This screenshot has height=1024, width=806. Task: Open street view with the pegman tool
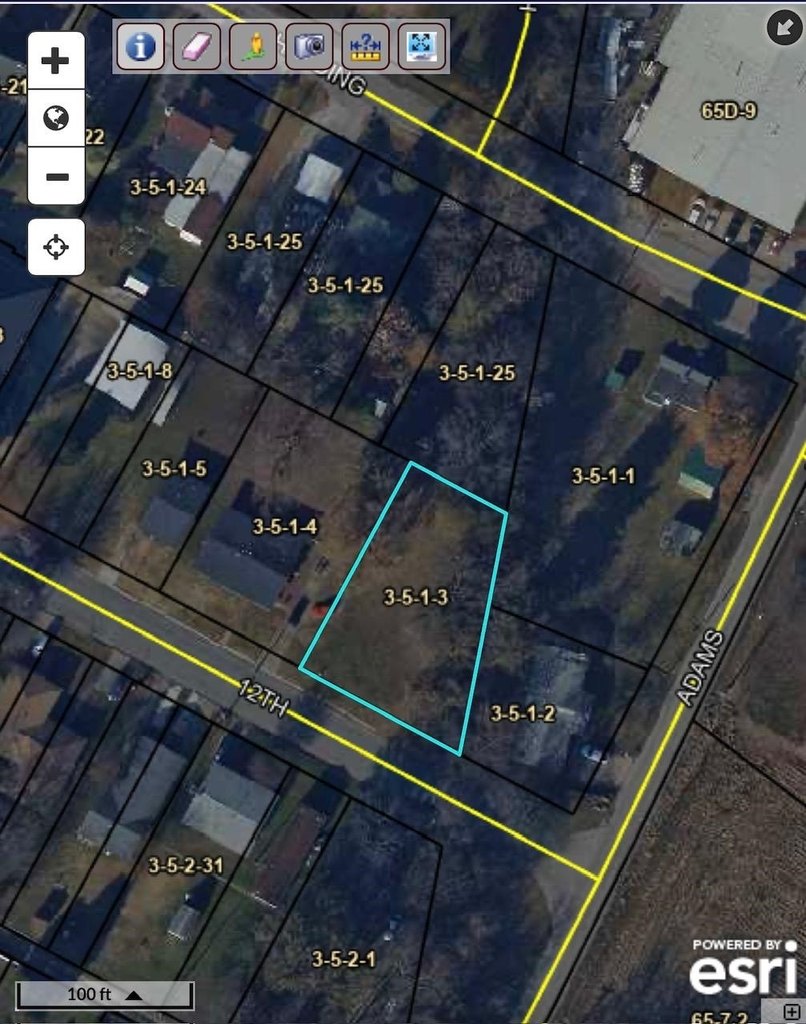253,46
